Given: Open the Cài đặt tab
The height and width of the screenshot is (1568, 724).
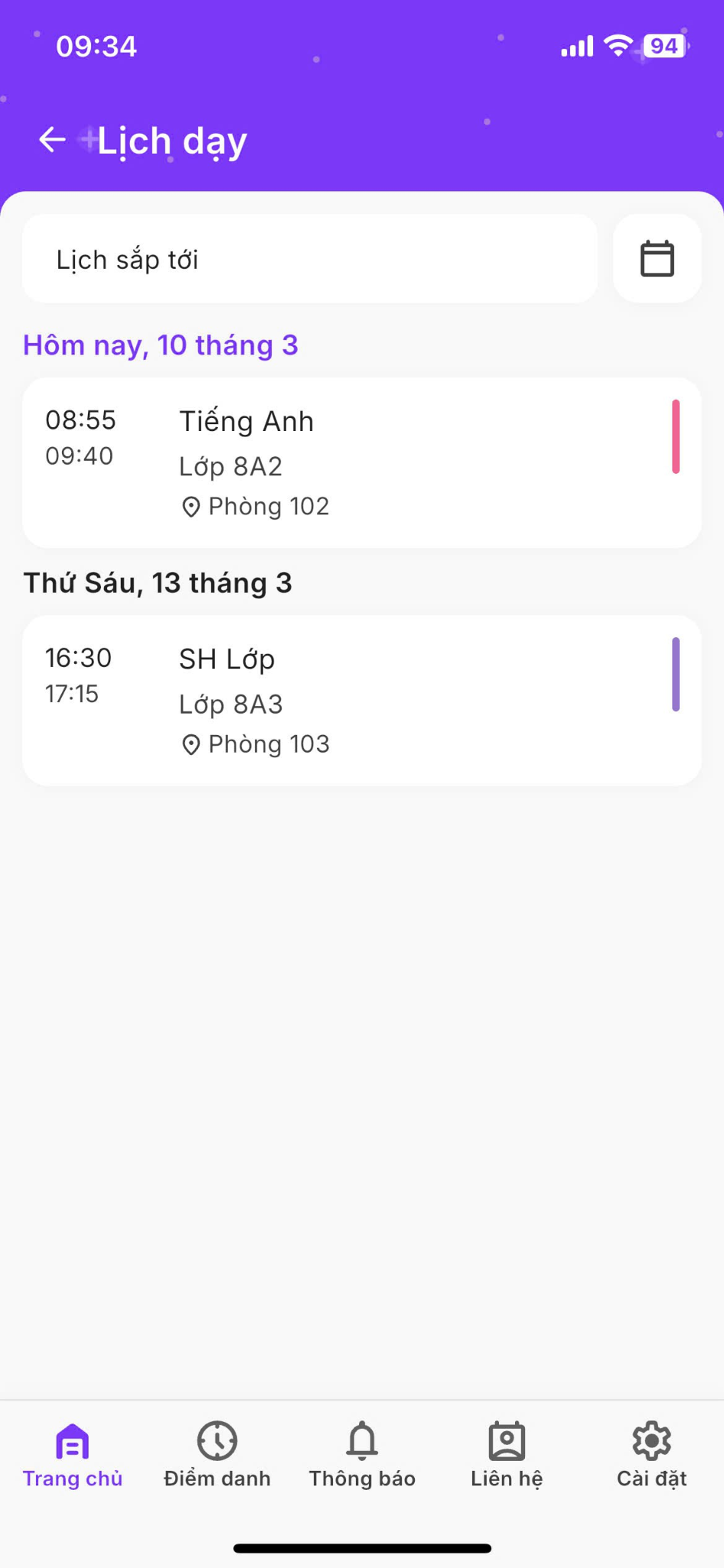Looking at the screenshot, I should (x=651, y=1455).
